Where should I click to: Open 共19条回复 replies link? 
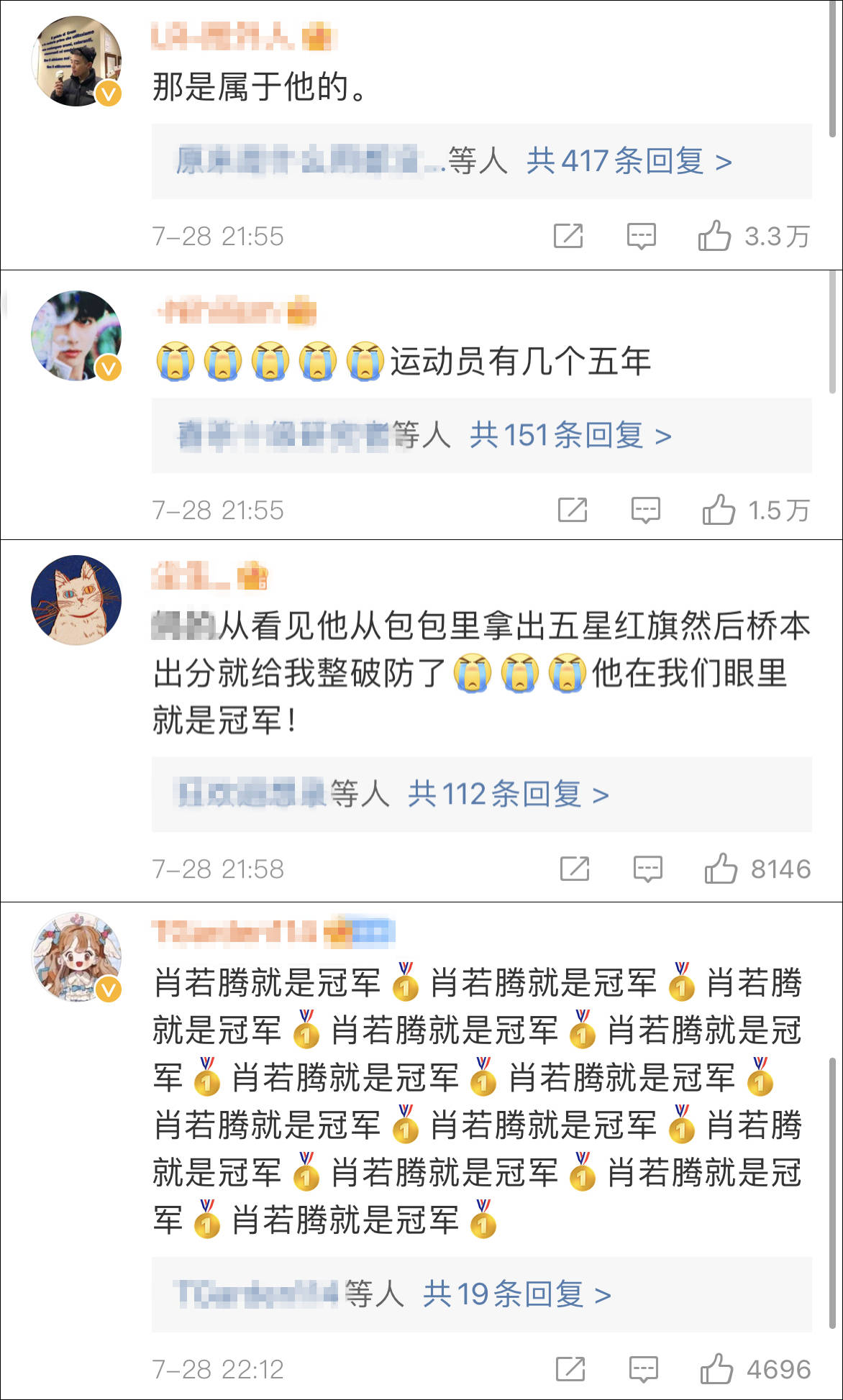pyautogui.click(x=516, y=1294)
